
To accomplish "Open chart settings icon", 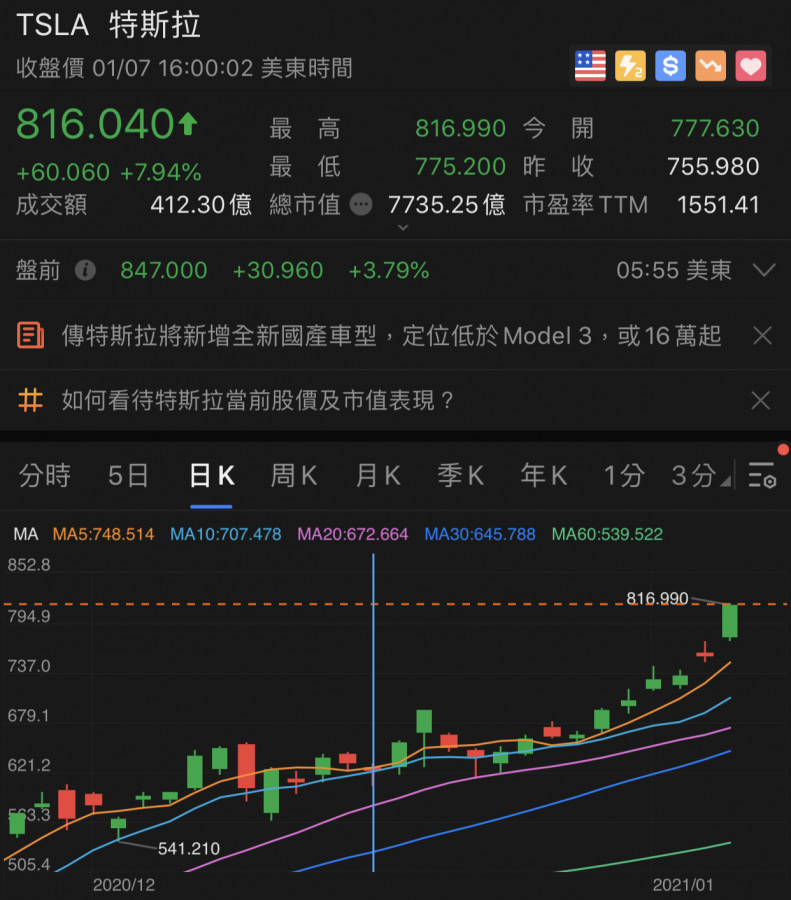I will point(762,475).
